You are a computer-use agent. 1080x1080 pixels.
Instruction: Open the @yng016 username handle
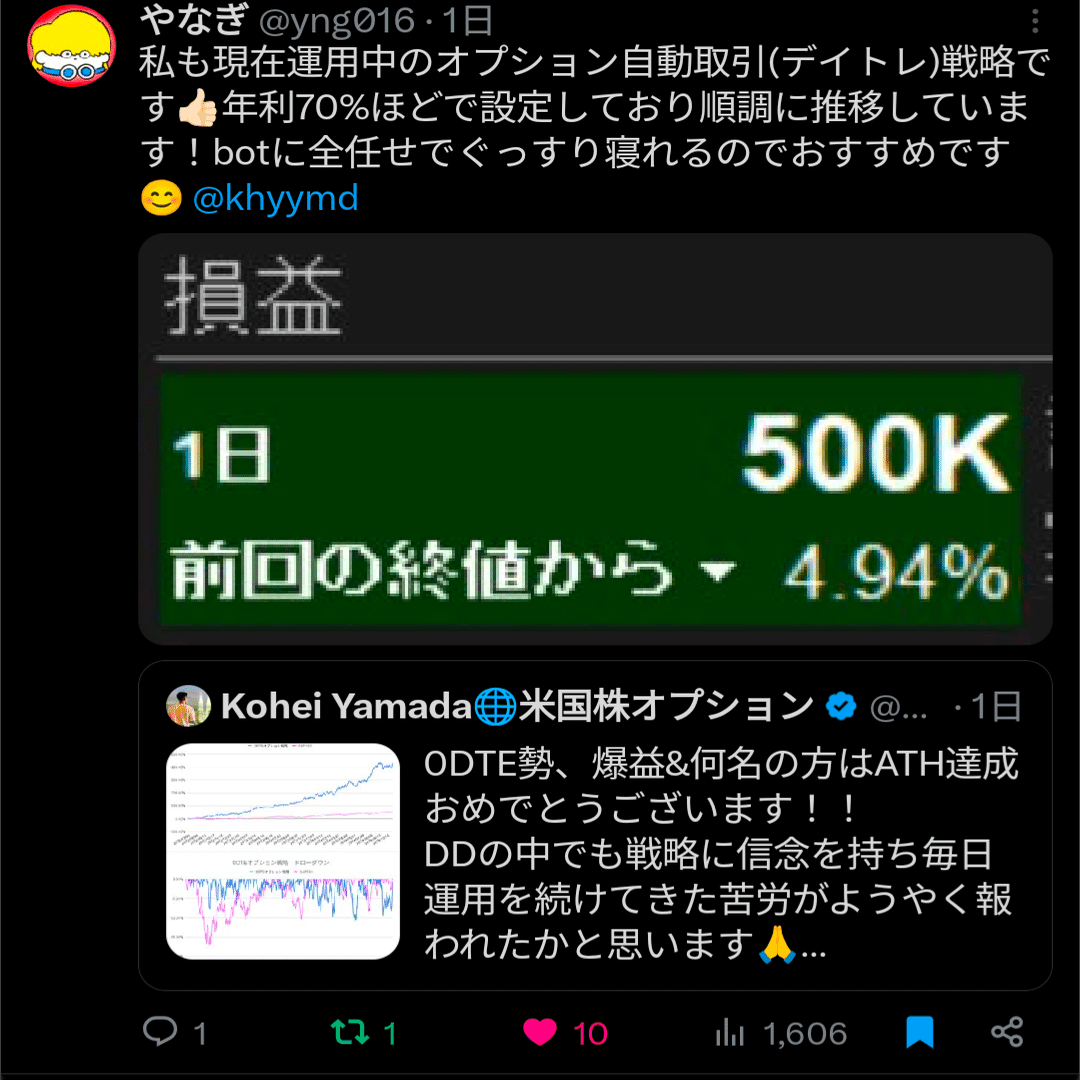click(x=337, y=19)
